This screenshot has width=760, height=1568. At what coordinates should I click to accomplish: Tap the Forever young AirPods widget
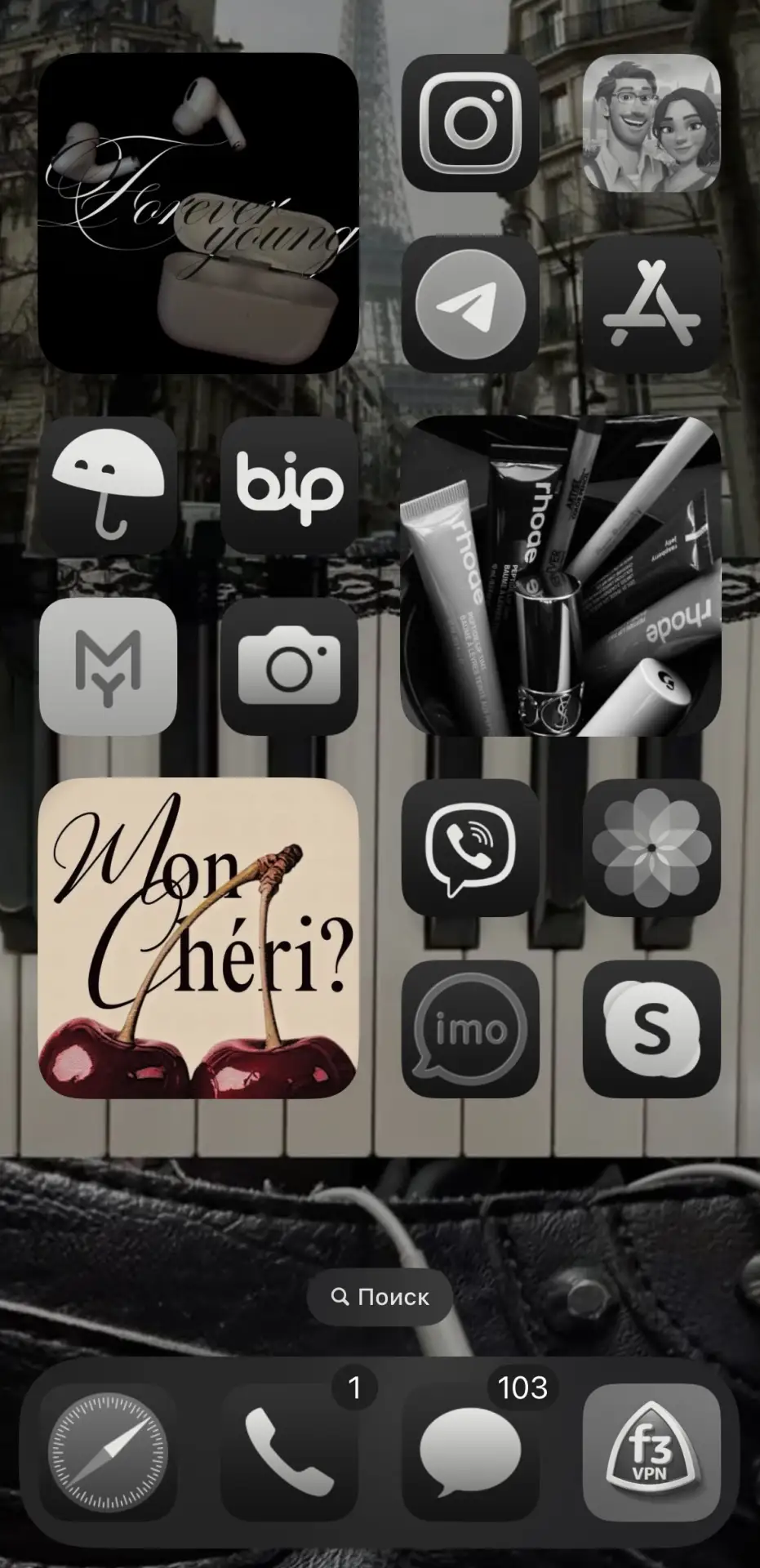click(x=198, y=213)
